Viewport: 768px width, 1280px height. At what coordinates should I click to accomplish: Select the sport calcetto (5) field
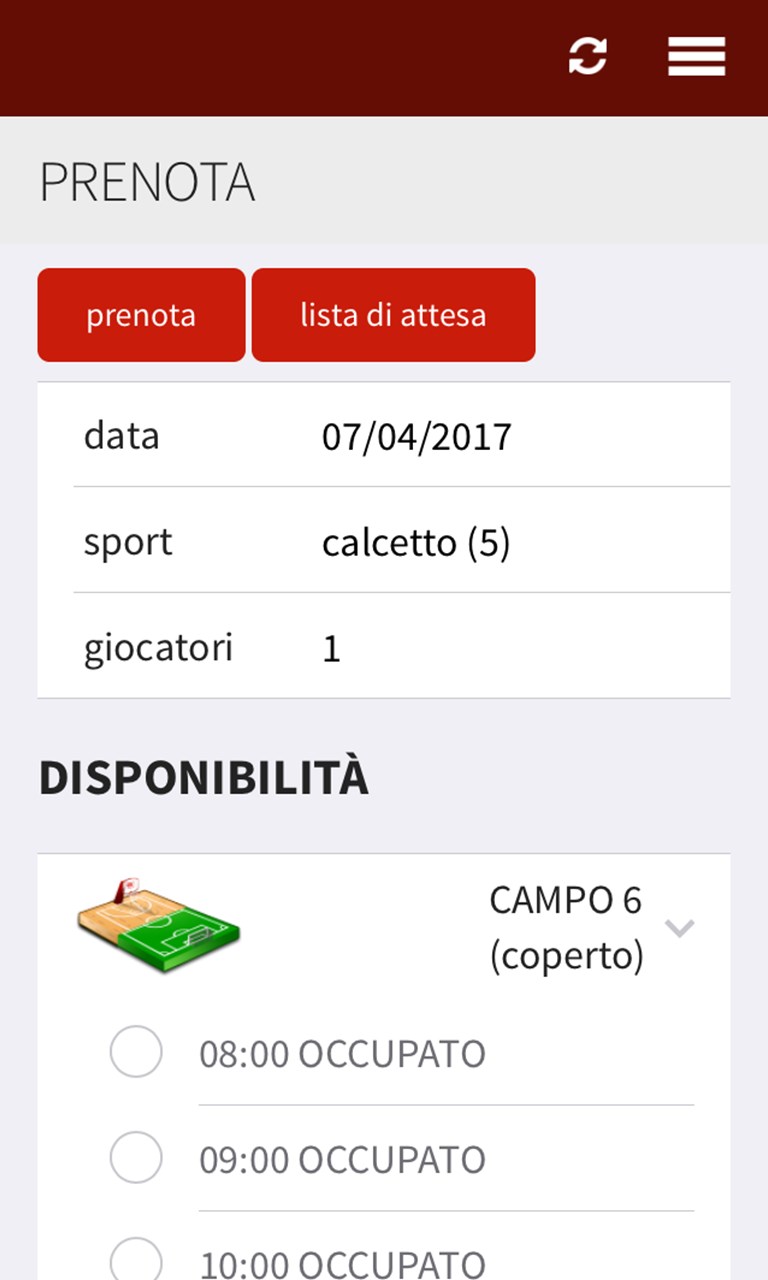(x=416, y=543)
